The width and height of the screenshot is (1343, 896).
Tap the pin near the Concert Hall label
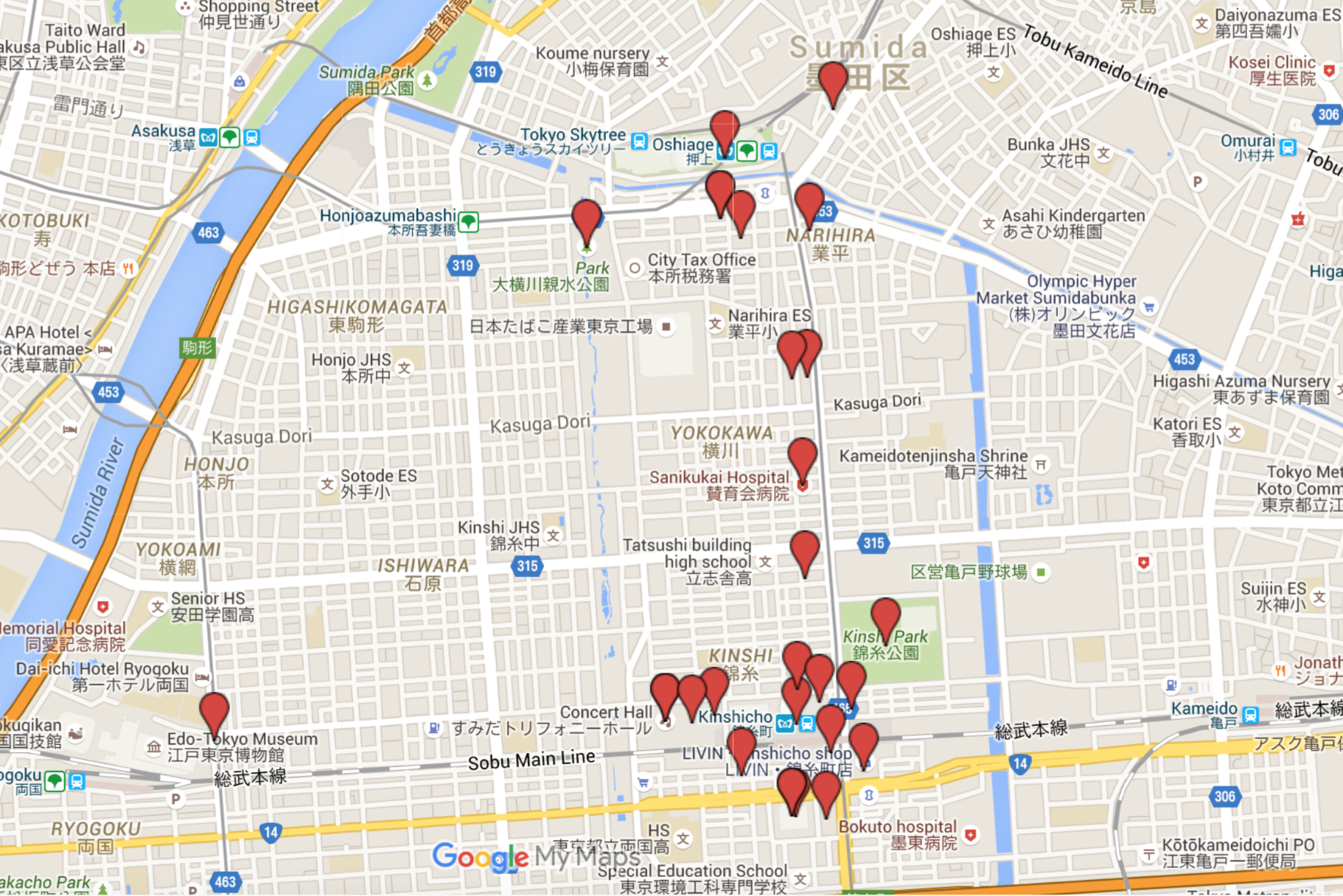tap(664, 691)
